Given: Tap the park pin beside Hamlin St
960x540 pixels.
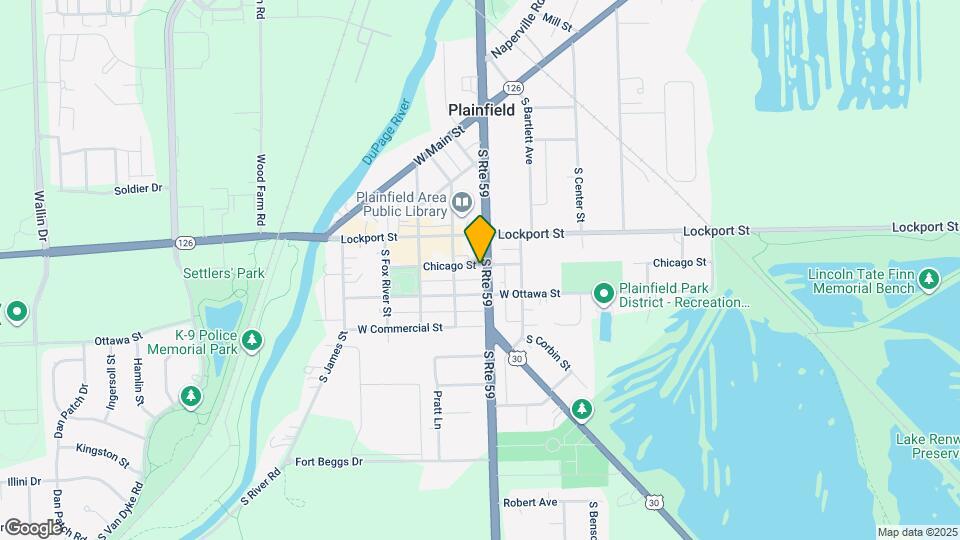Looking at the screenshot, I should (190, 398).
